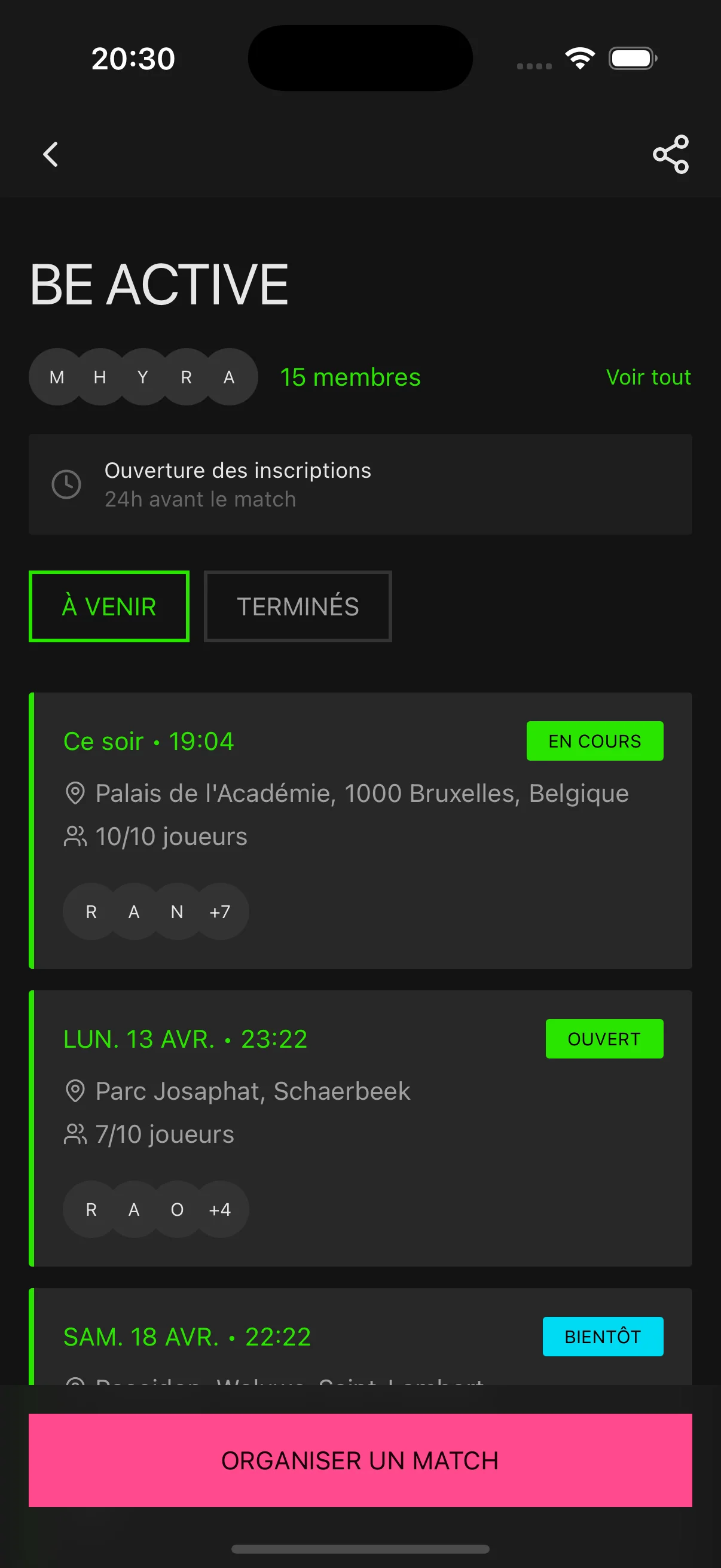This screenshot has height=1568, width=721.
Task: Expand the +7 player avatars on tonight's match
Action: [219, 911]
